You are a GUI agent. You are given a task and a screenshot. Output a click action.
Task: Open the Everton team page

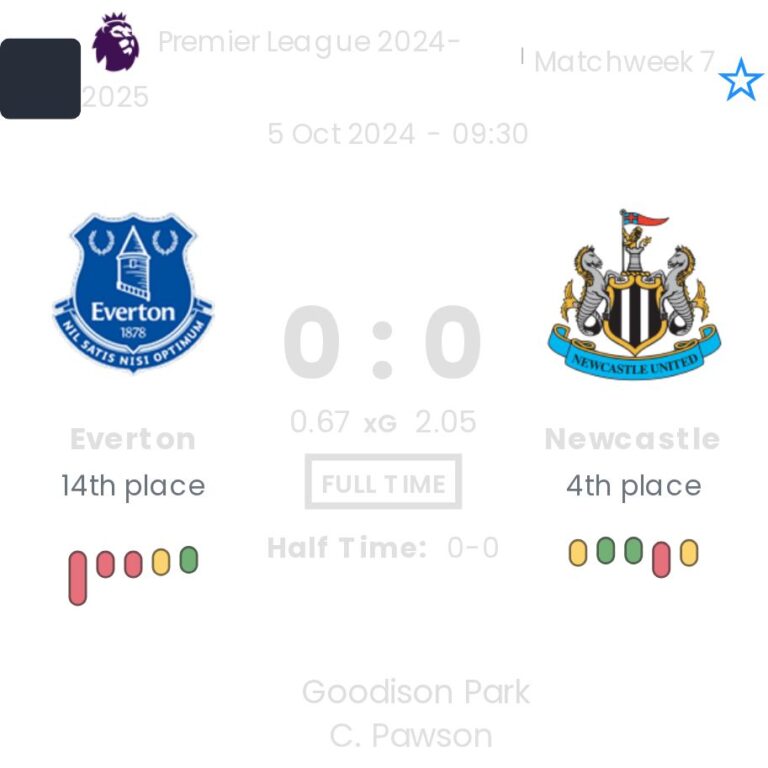pos(133,293)
